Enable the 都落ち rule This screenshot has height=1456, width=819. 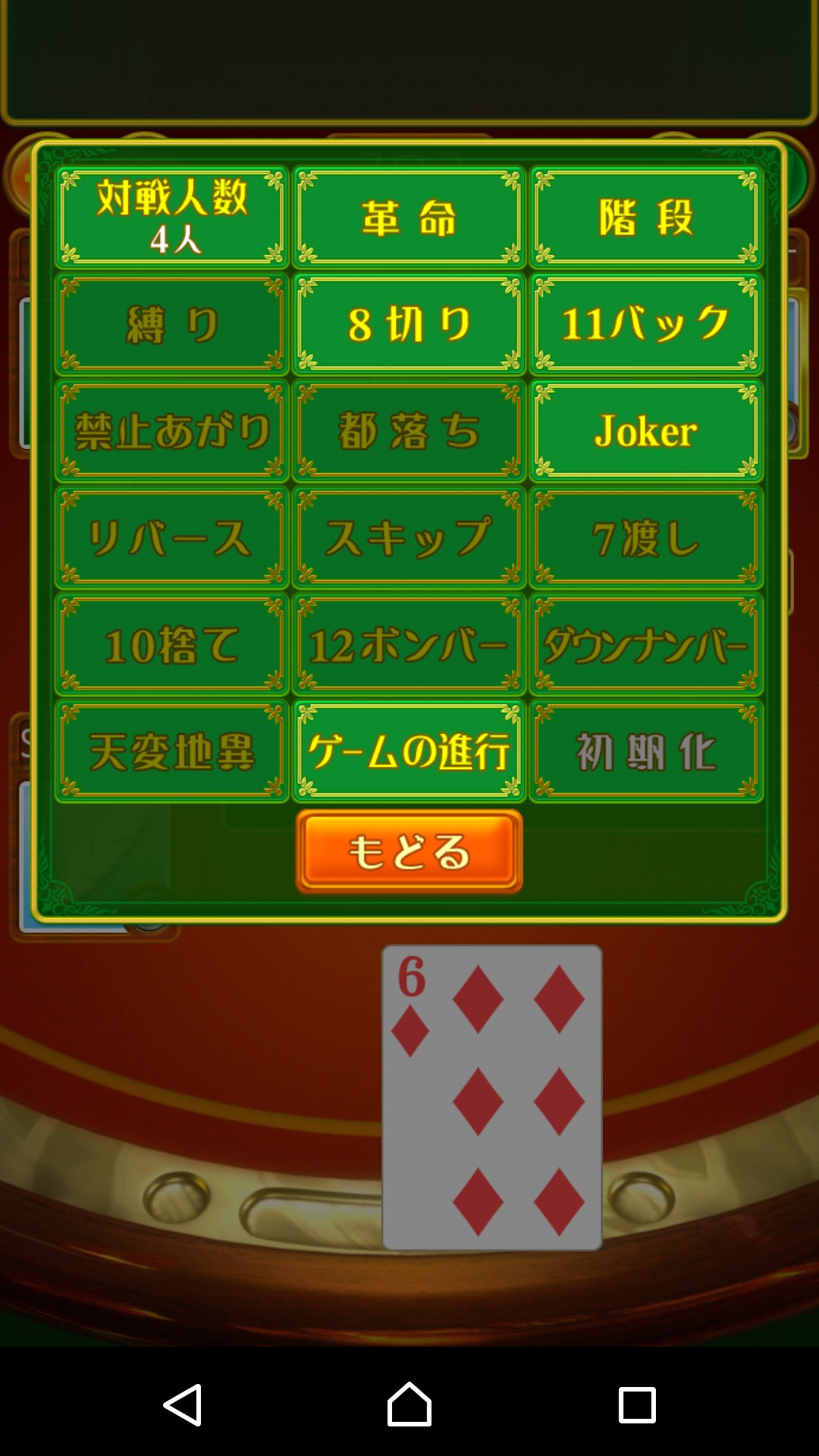point(409,431)
